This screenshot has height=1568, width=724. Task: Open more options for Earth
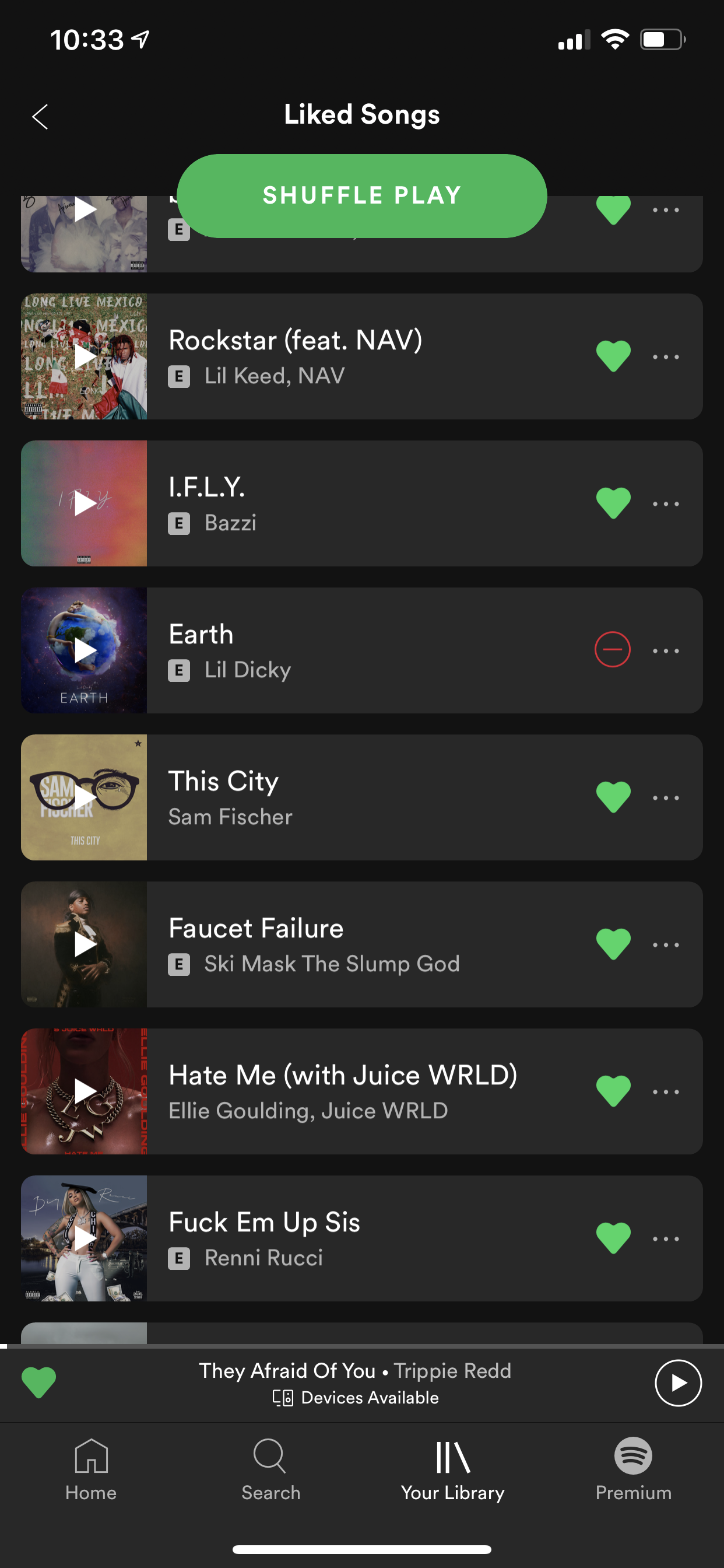(x=666, y=650)
